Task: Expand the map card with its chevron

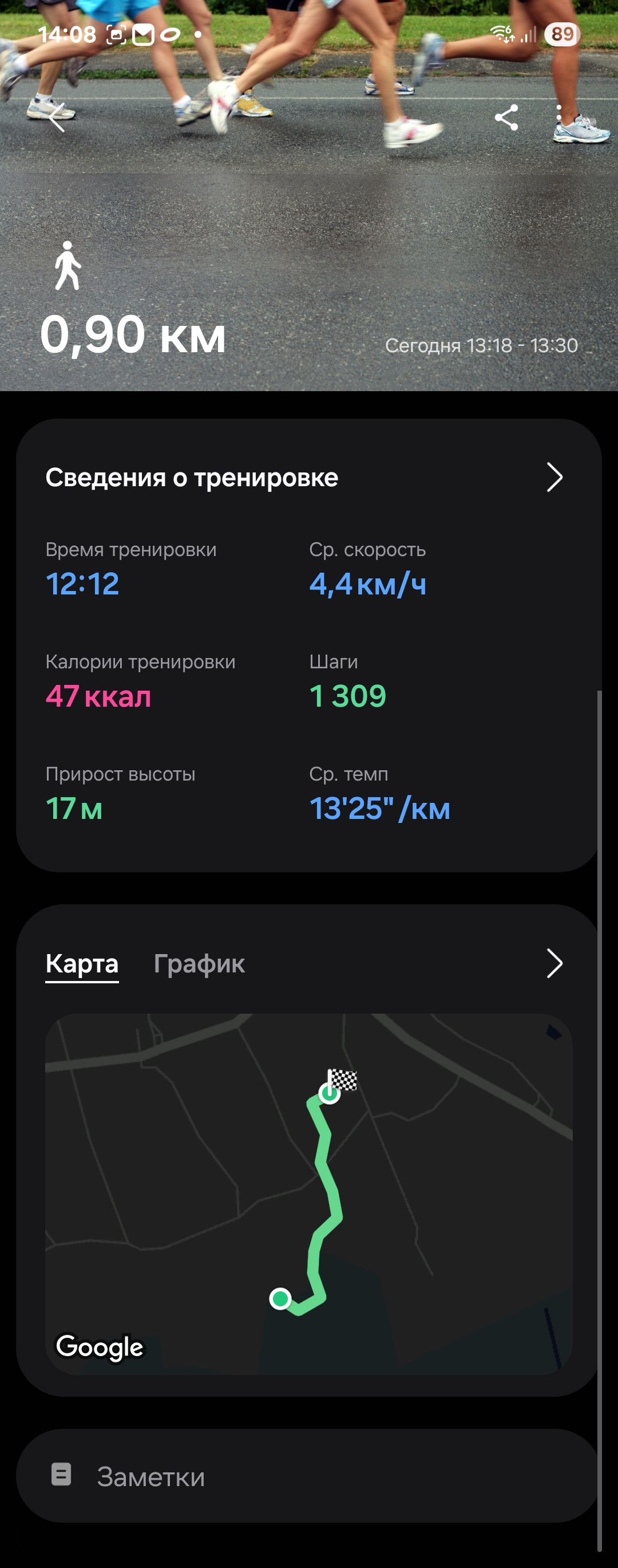Action: 554,964
